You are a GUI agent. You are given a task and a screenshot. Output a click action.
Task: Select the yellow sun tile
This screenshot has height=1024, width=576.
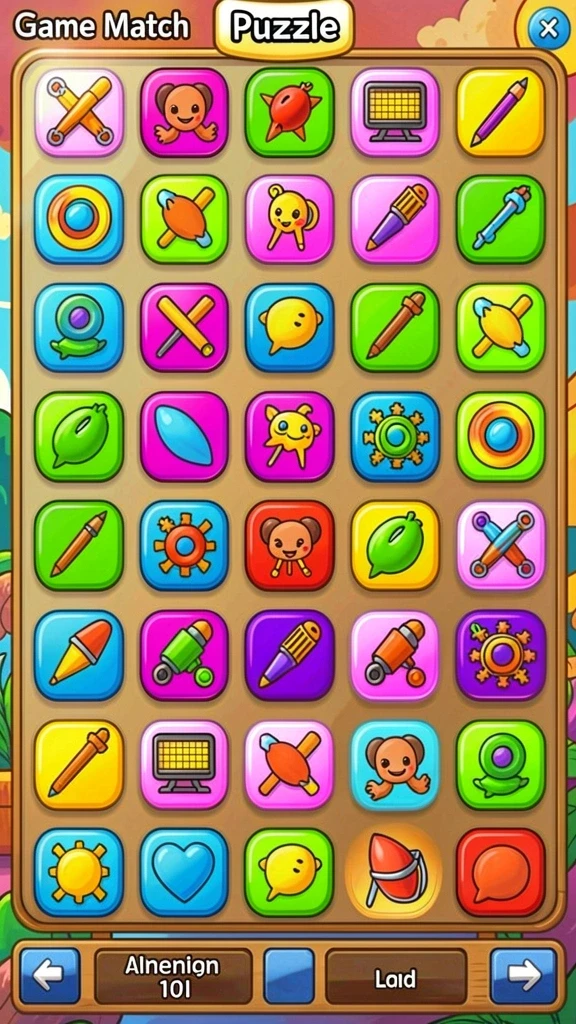tap(79, 872)
